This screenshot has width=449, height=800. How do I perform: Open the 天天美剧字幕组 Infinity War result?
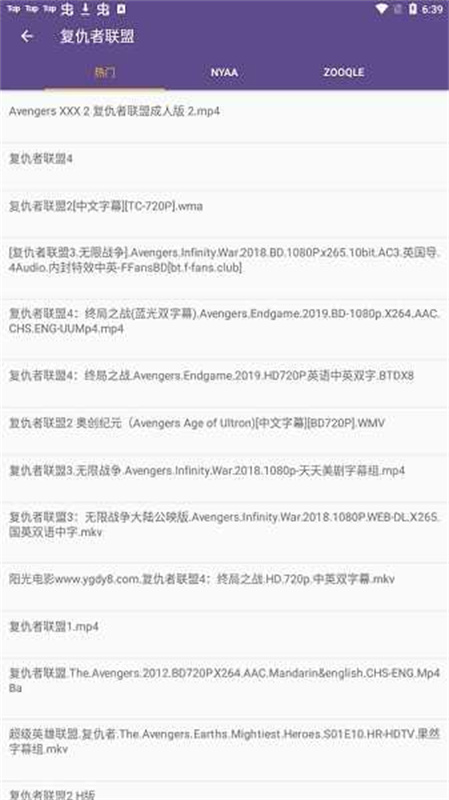(224, 477)
